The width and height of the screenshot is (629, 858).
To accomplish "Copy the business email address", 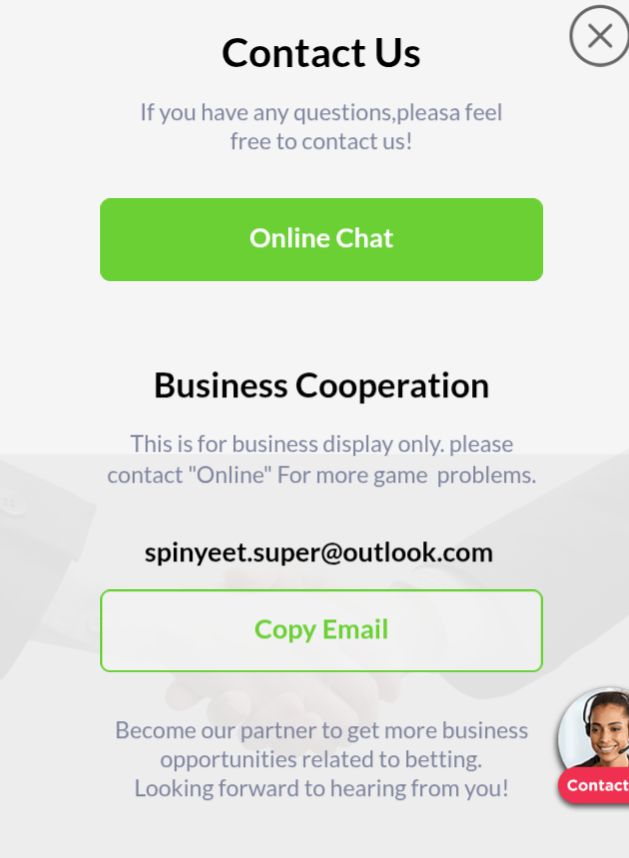I will pyautogui.click(x=321, y=630).
